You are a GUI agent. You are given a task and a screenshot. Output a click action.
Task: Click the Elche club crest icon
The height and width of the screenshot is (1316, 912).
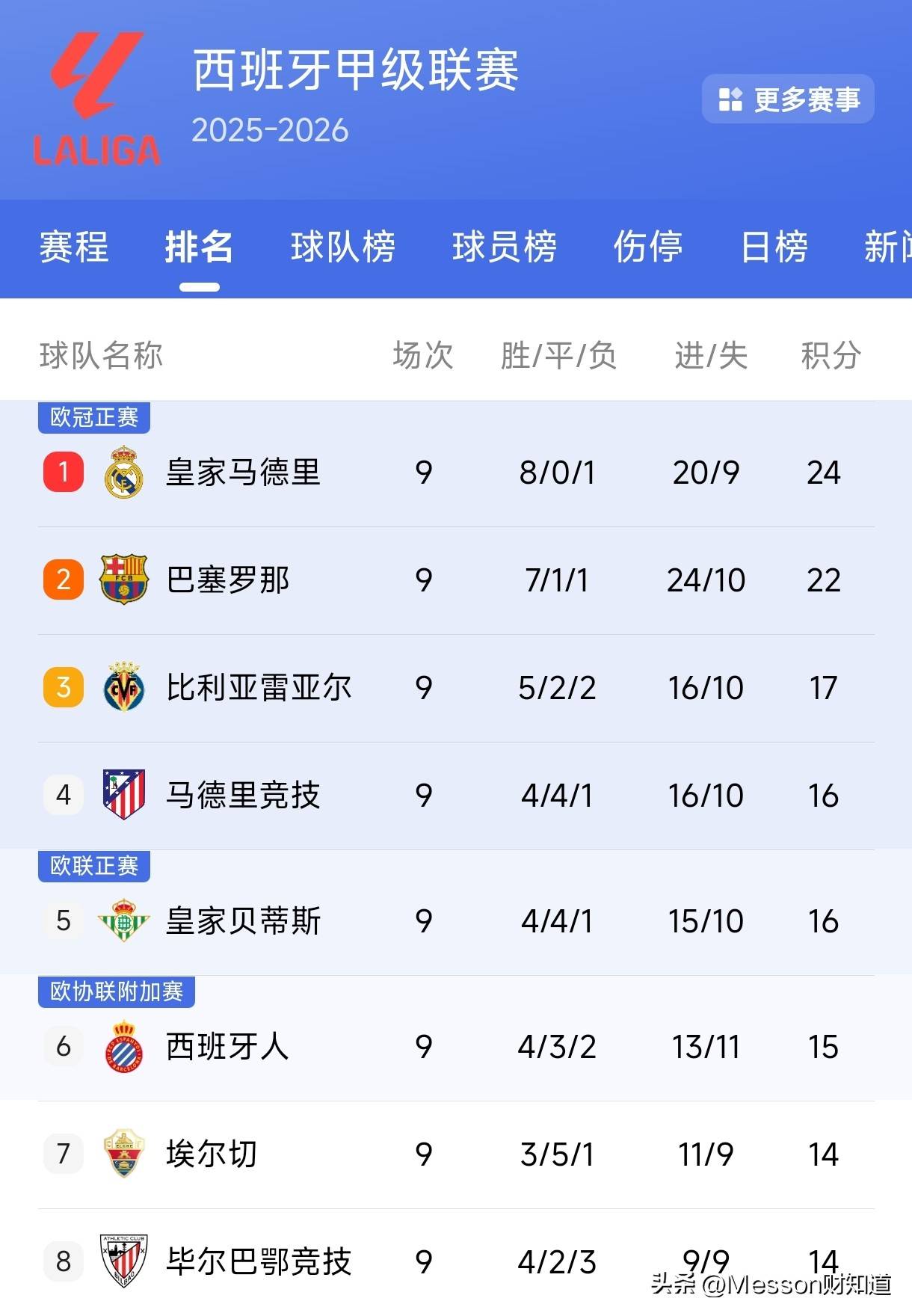(122, 1154)
